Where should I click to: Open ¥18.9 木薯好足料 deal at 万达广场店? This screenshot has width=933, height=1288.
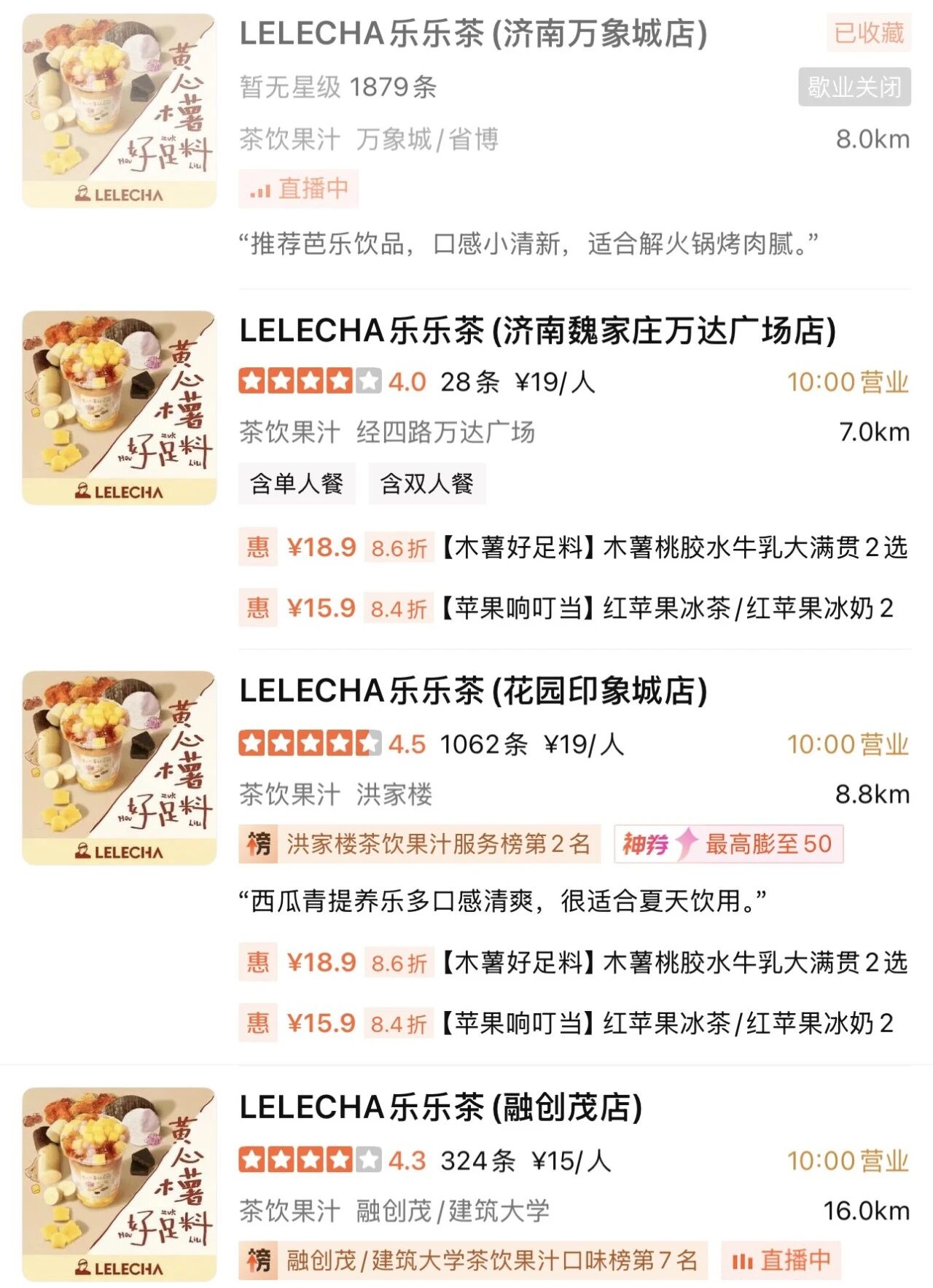[573, 547]
